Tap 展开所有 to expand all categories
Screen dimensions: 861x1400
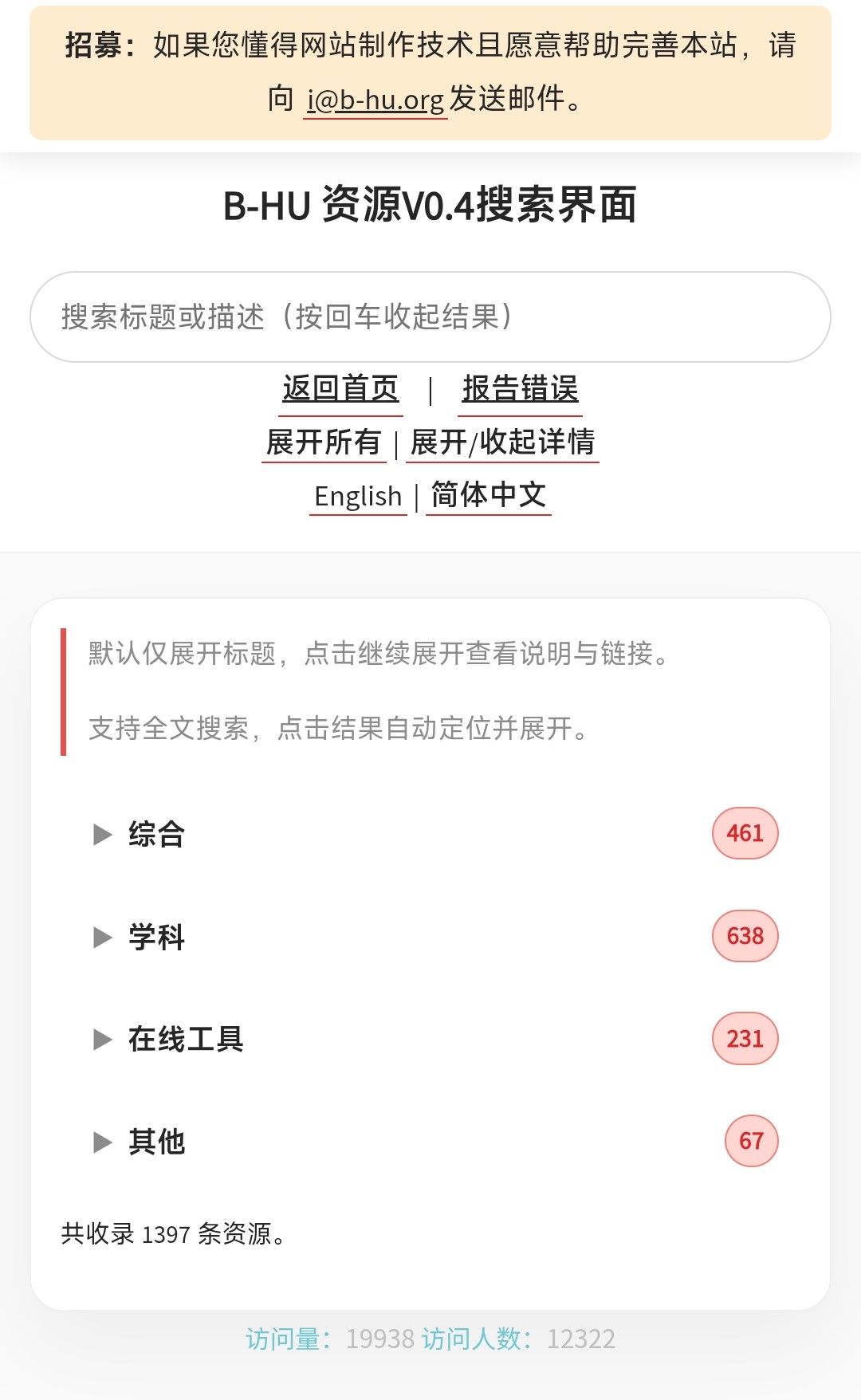tap(324, 442)
